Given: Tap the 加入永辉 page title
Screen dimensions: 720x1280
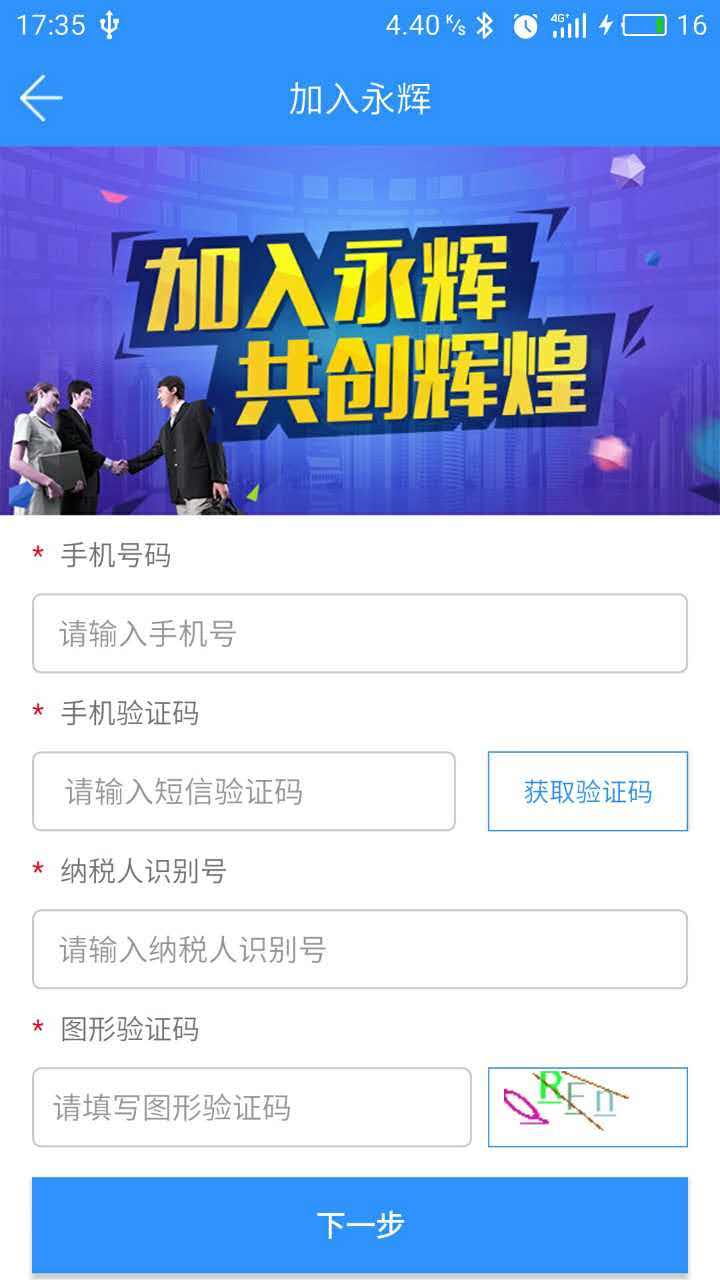Looking at the screenshot, I should [x=360, y=96].
